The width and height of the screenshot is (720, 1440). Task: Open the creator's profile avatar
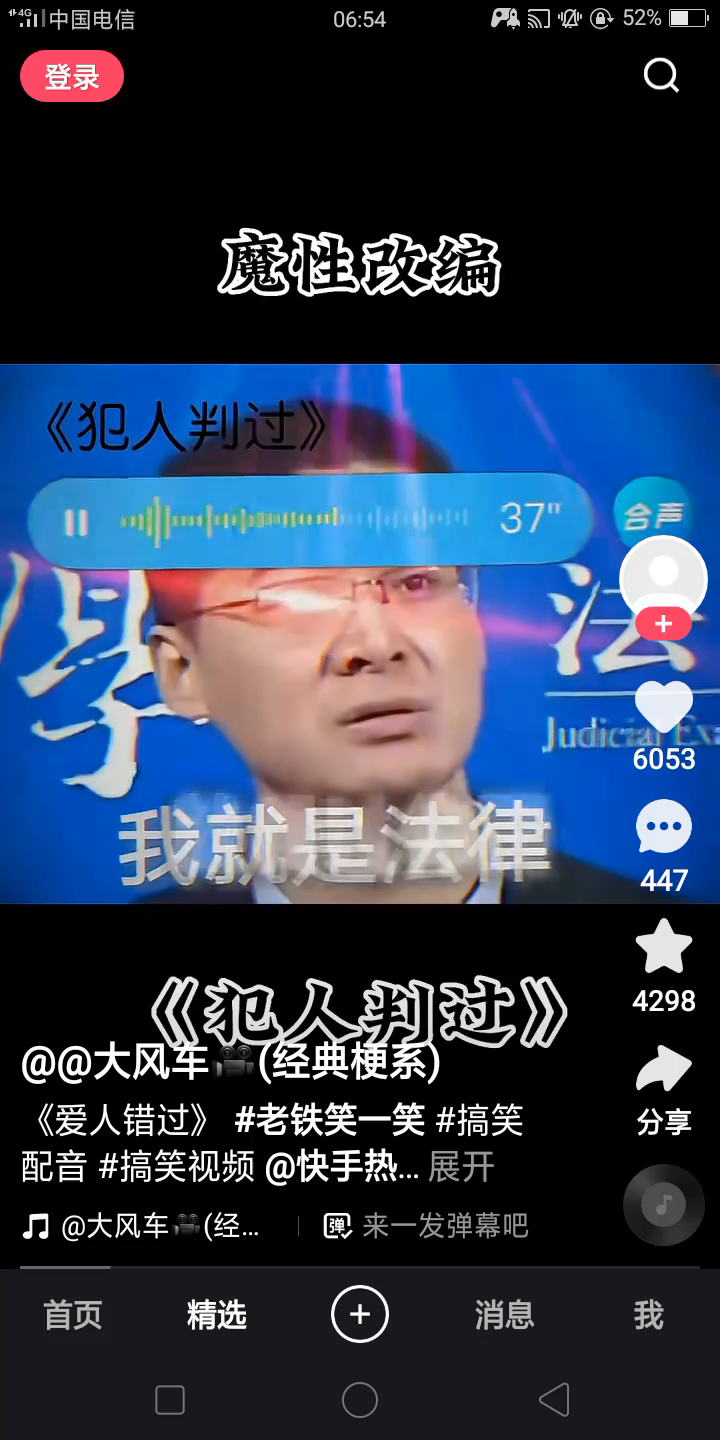[x=663, y=578]
